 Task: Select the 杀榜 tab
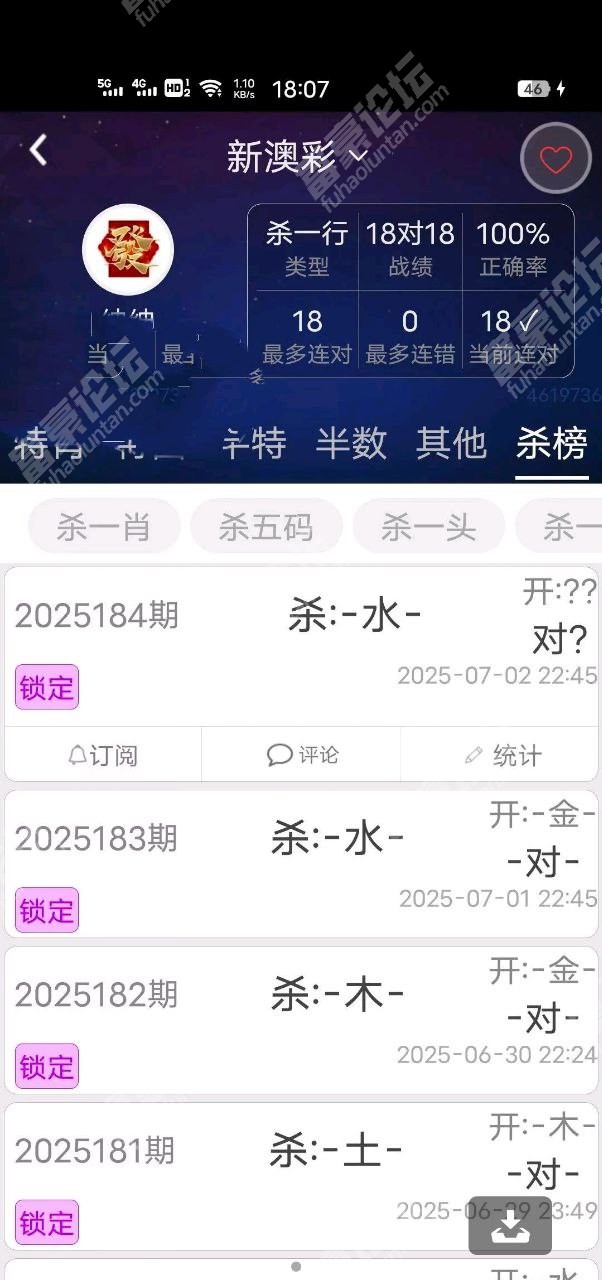click(x=551, y=443)
